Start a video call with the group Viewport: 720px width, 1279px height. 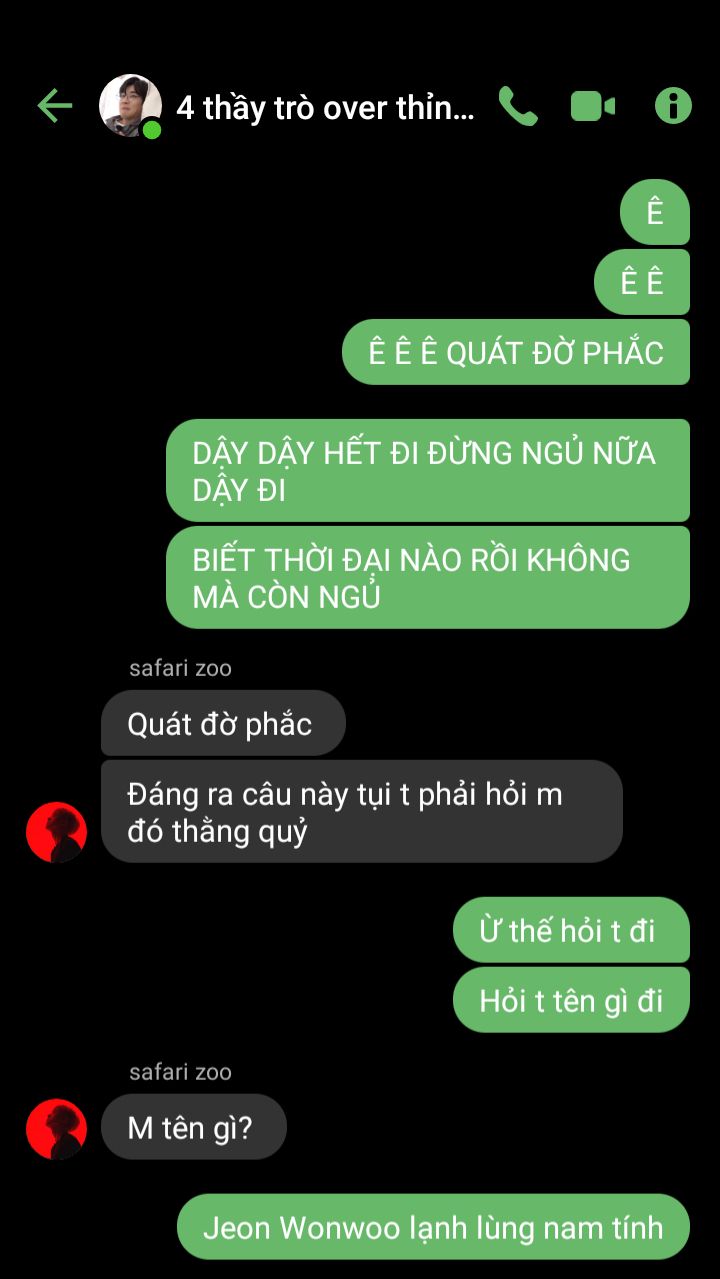593,106
